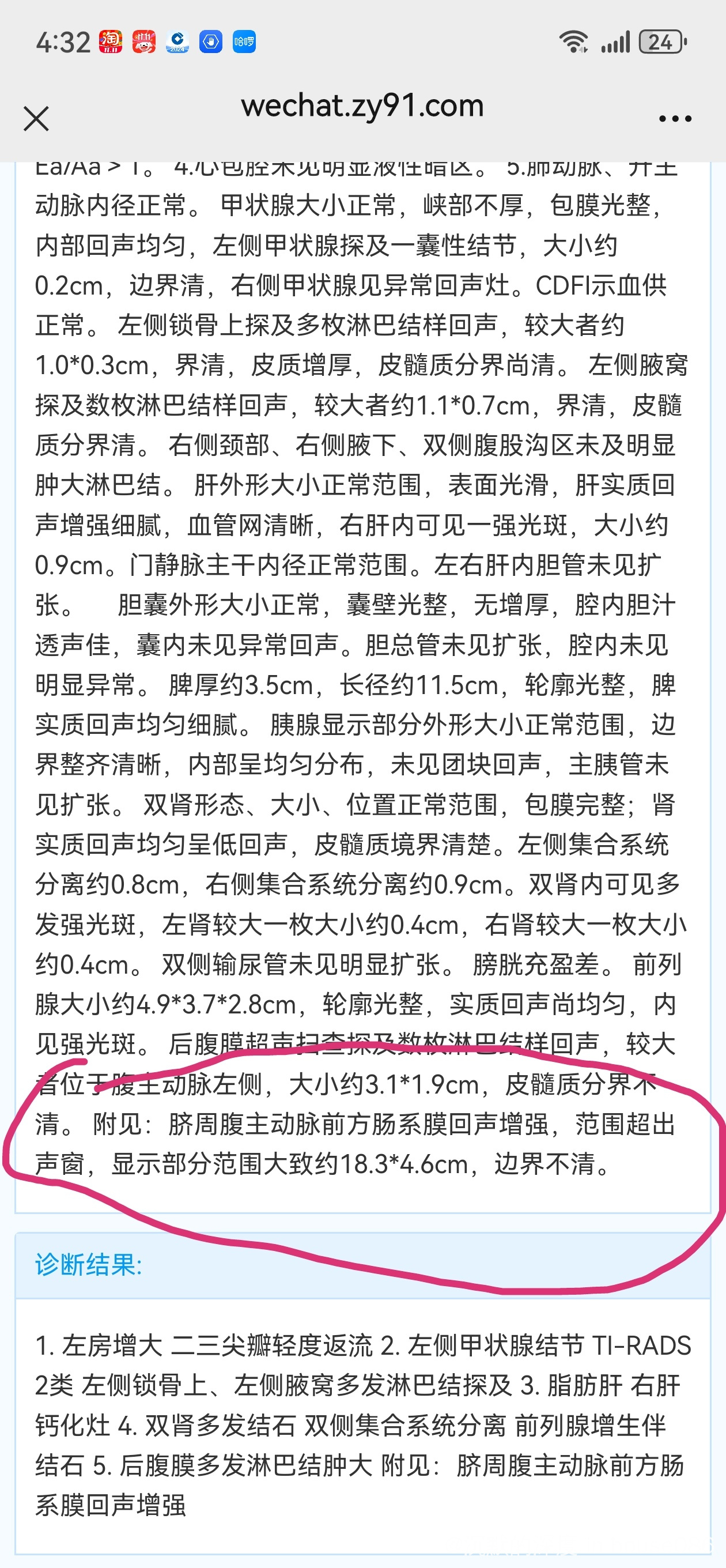Open the three-dot overflow menu
The width and height of the screenshot is (726, 1568).
675,119
